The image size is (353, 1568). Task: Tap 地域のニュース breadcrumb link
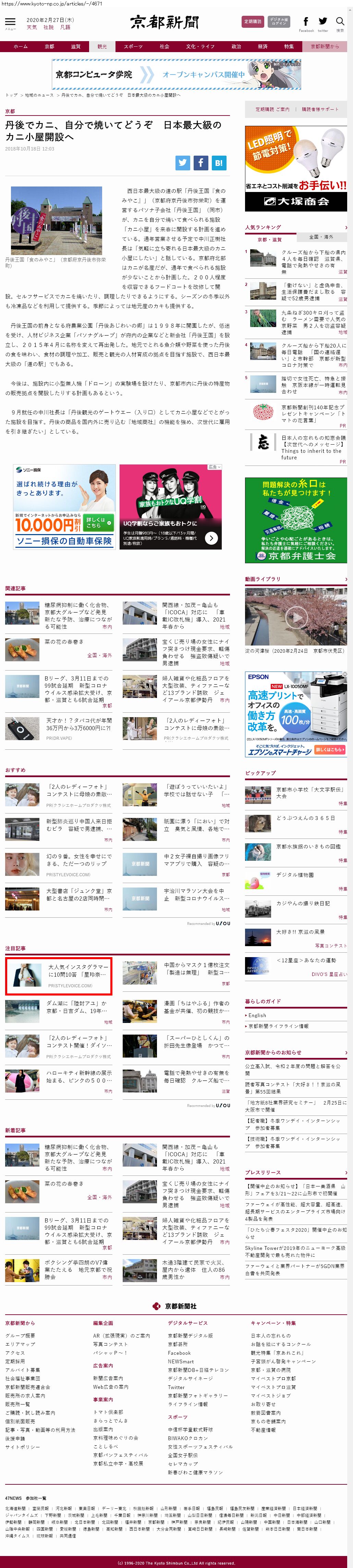click(x=39, y=95)
